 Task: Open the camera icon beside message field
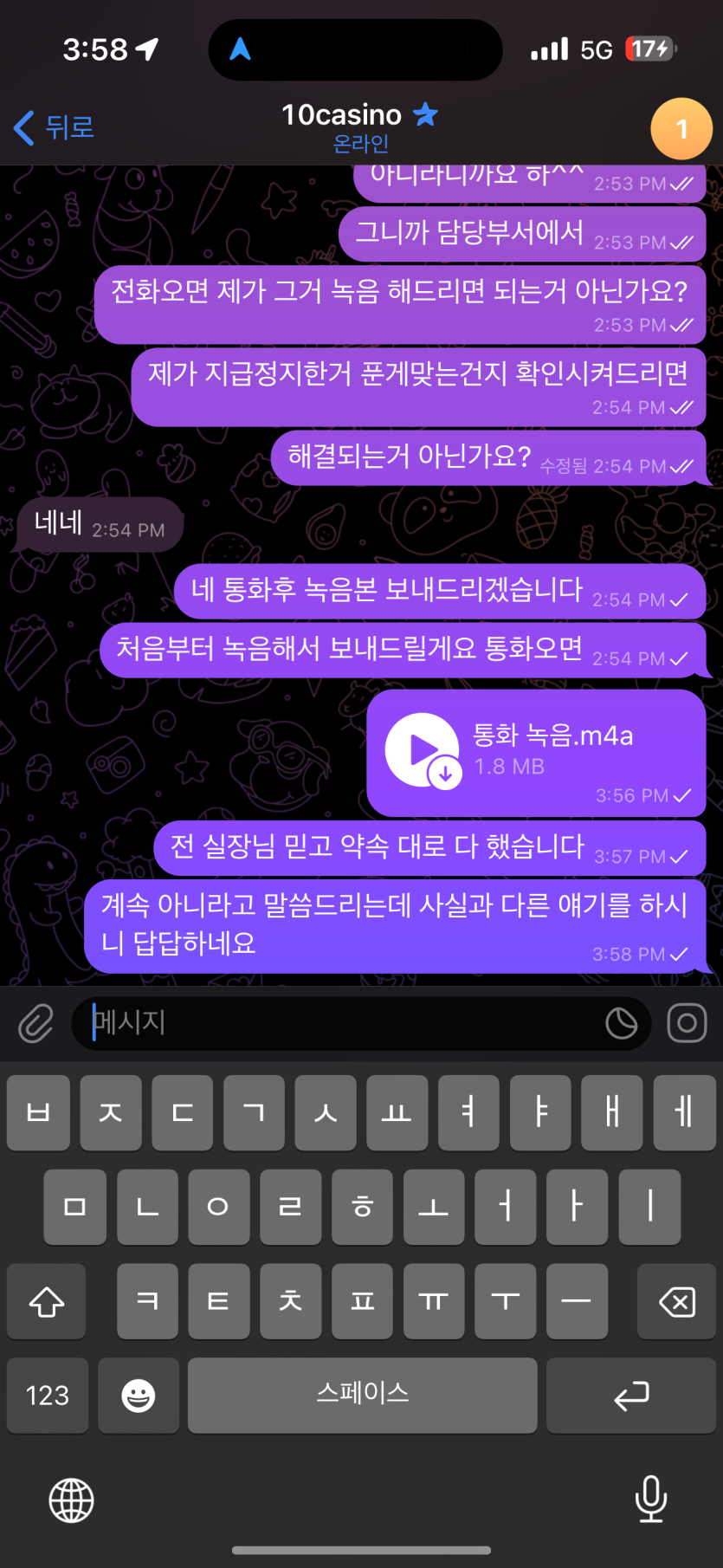click(x=687, y=1023)
